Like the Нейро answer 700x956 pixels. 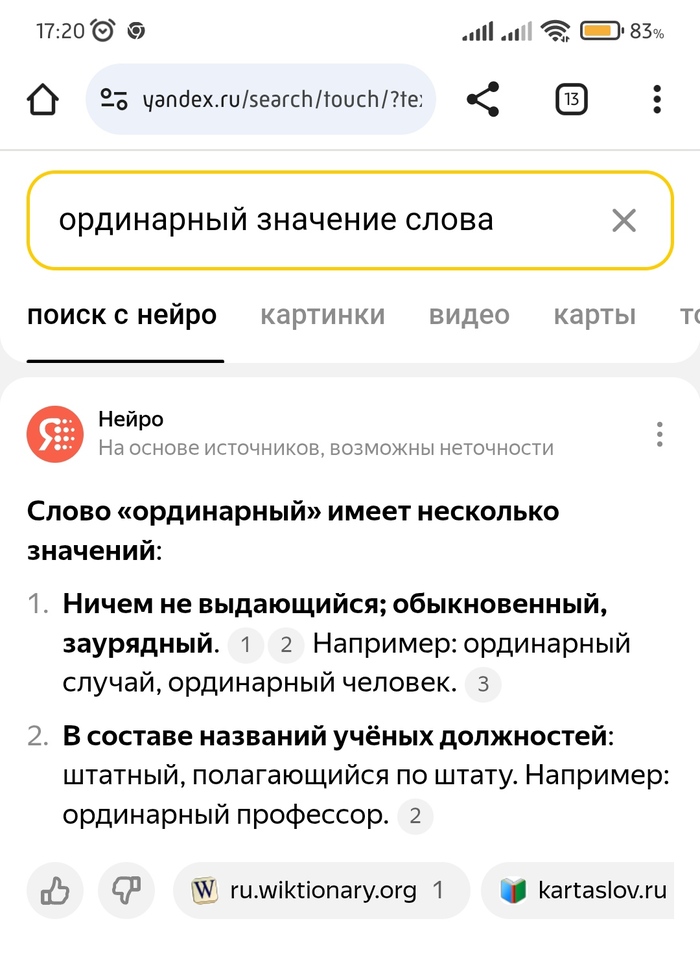tap(55, 889)
